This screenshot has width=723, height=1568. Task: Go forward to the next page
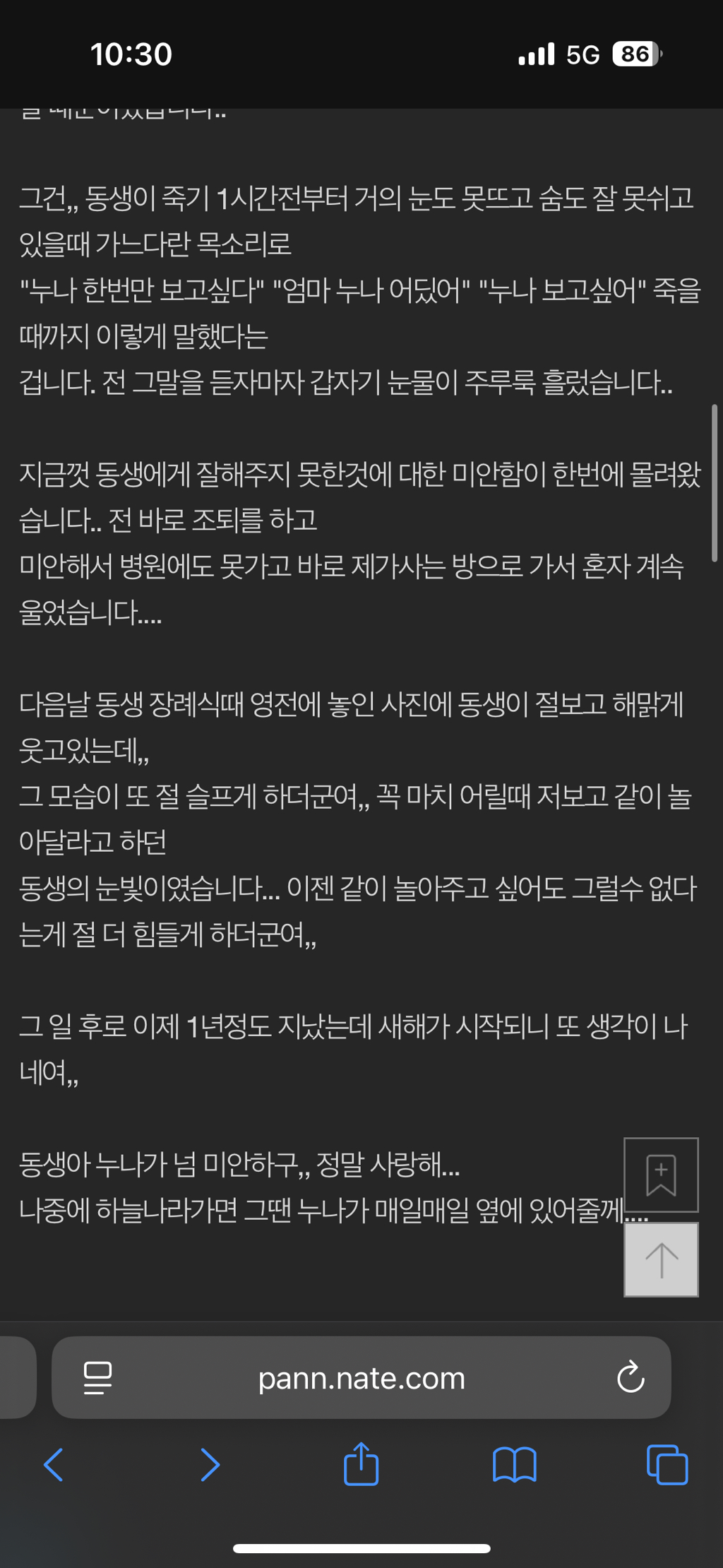210,1464
